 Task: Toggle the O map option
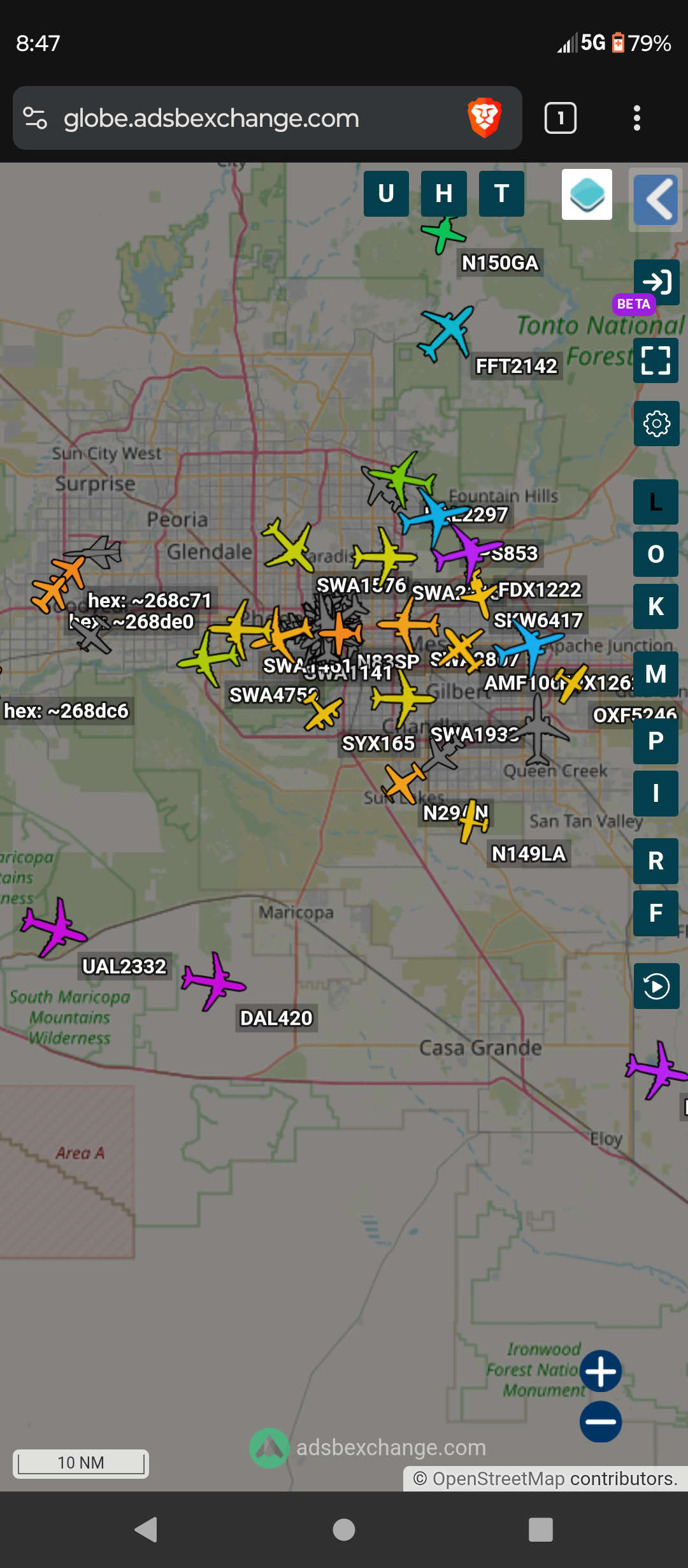click(656, 555)
